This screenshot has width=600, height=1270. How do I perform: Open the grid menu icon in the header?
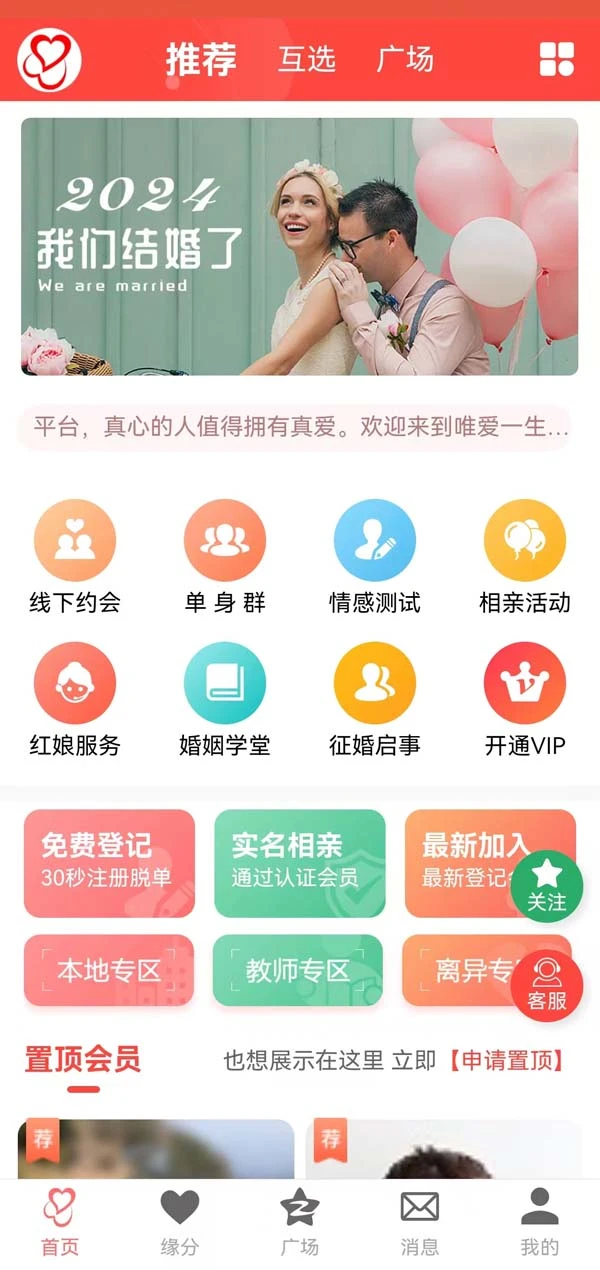557,59
